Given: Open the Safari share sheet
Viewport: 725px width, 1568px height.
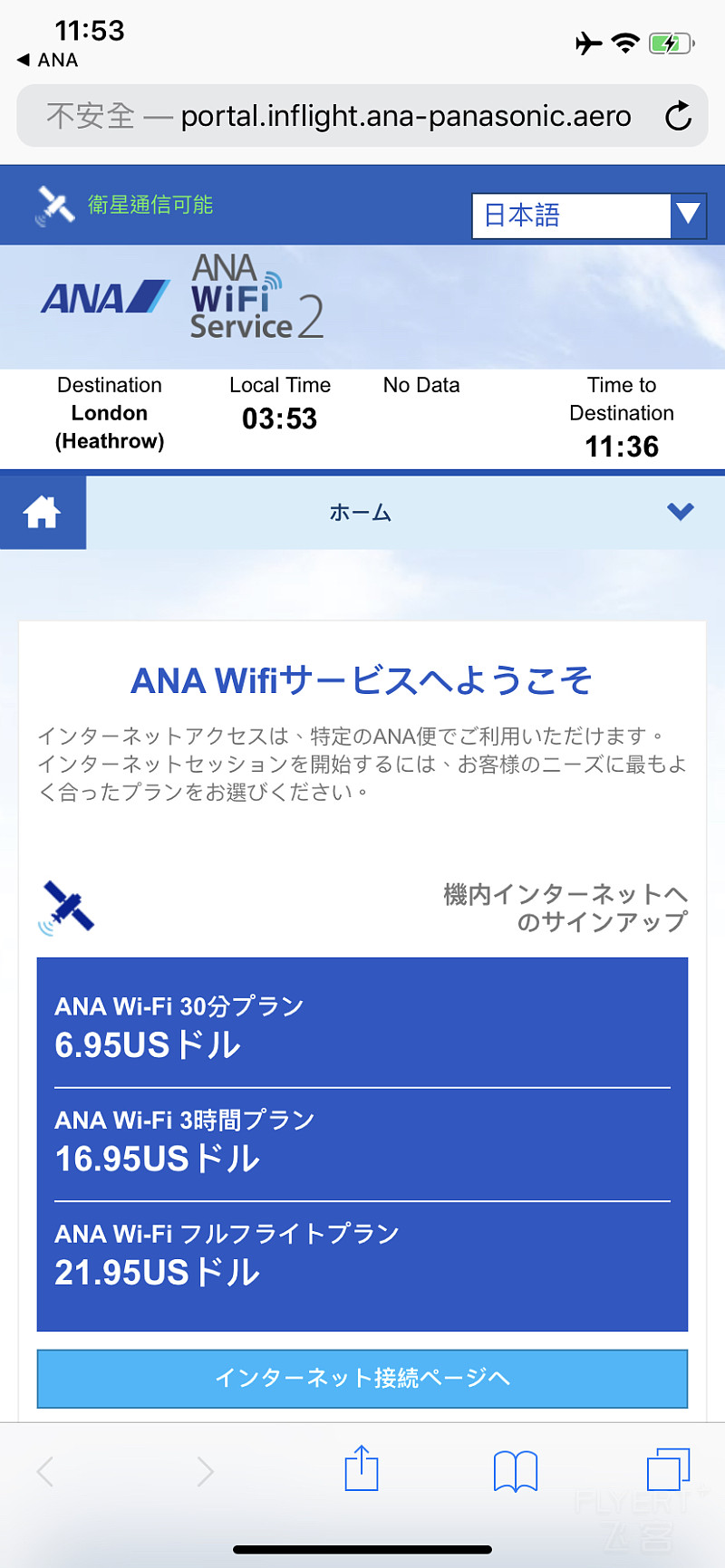Looking at the screenshot, I should click(x=362, y=1468).
